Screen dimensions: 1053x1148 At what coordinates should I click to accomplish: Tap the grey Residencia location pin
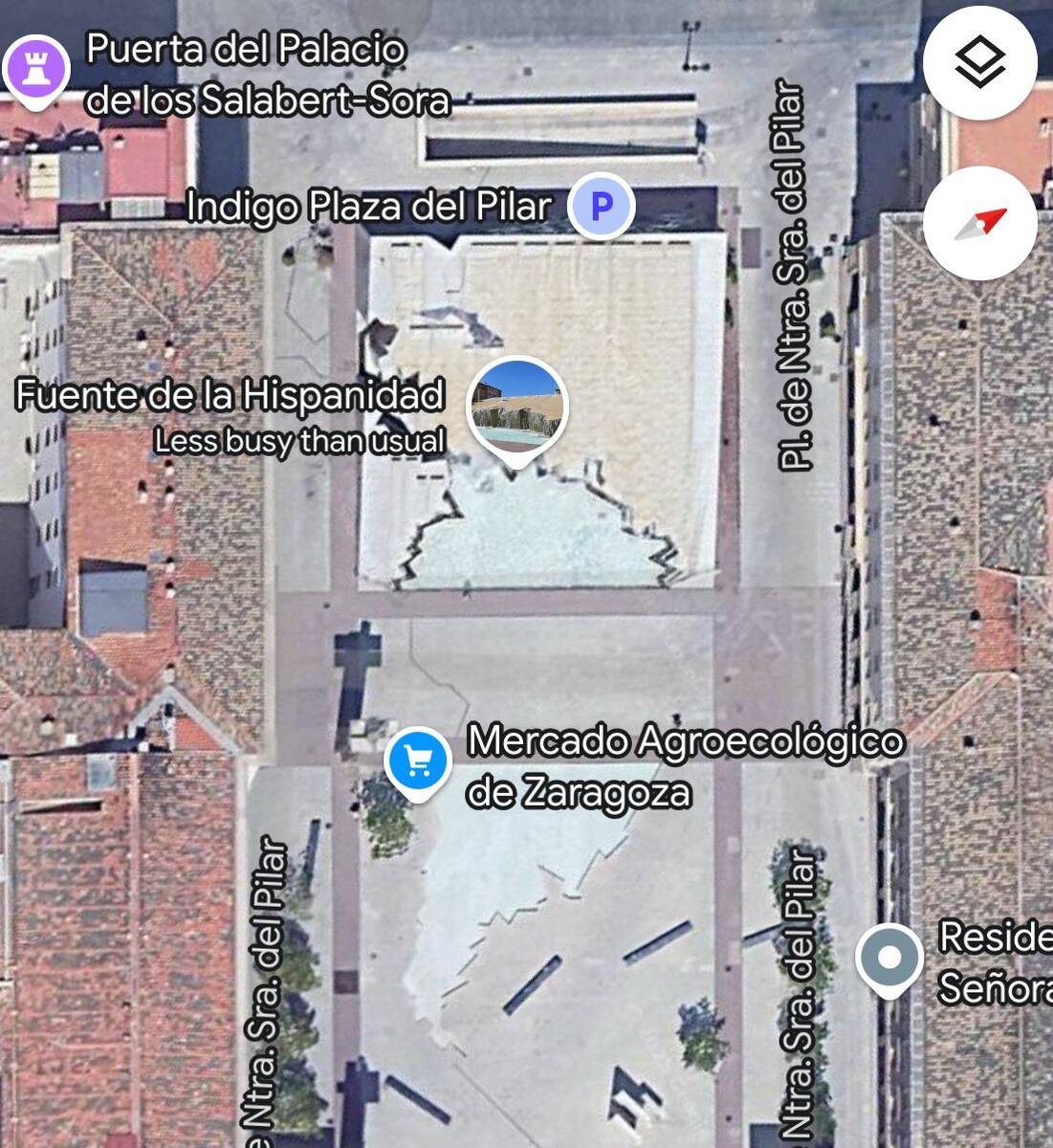pyautogui.click(x=888, y=958)
